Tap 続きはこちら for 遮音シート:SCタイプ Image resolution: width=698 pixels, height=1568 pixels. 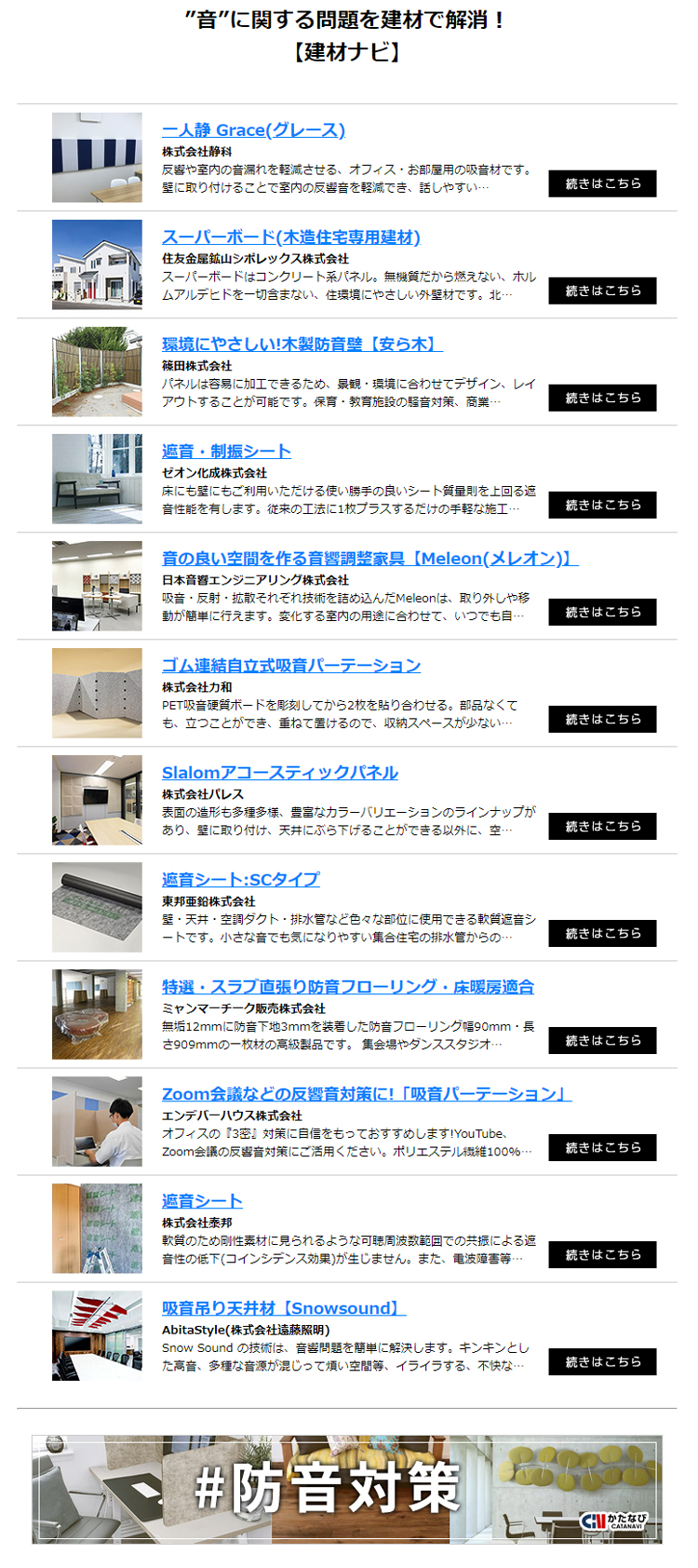602,933
